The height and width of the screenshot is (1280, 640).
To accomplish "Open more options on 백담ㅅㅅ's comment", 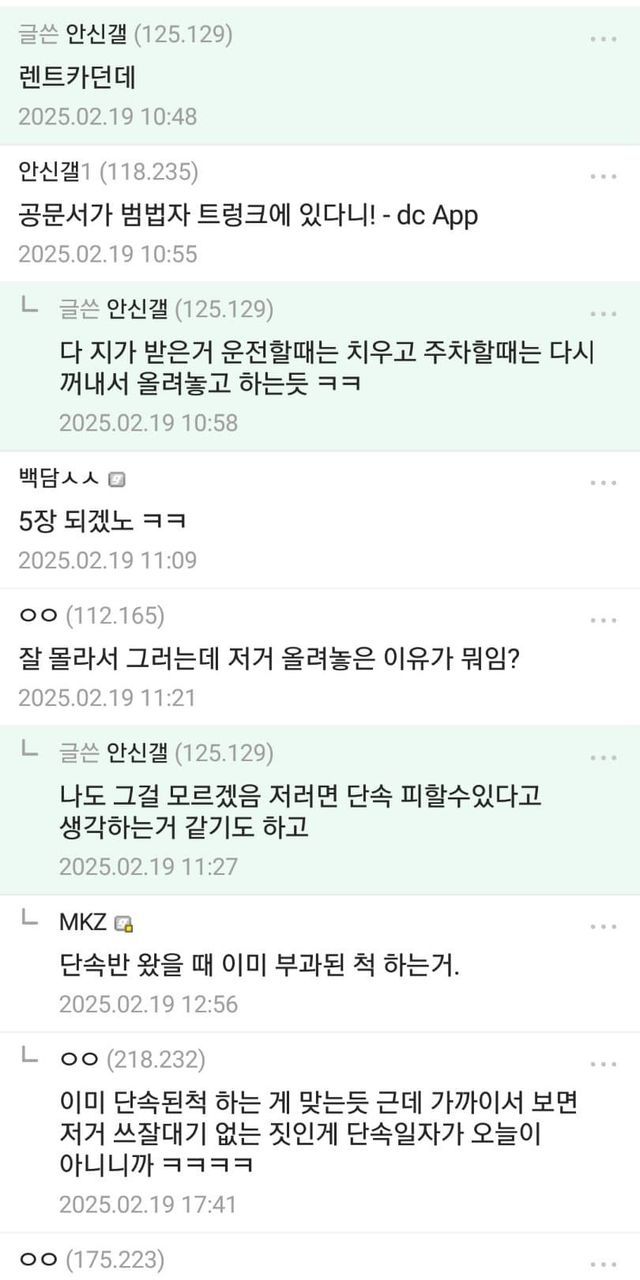I will 603,482.
